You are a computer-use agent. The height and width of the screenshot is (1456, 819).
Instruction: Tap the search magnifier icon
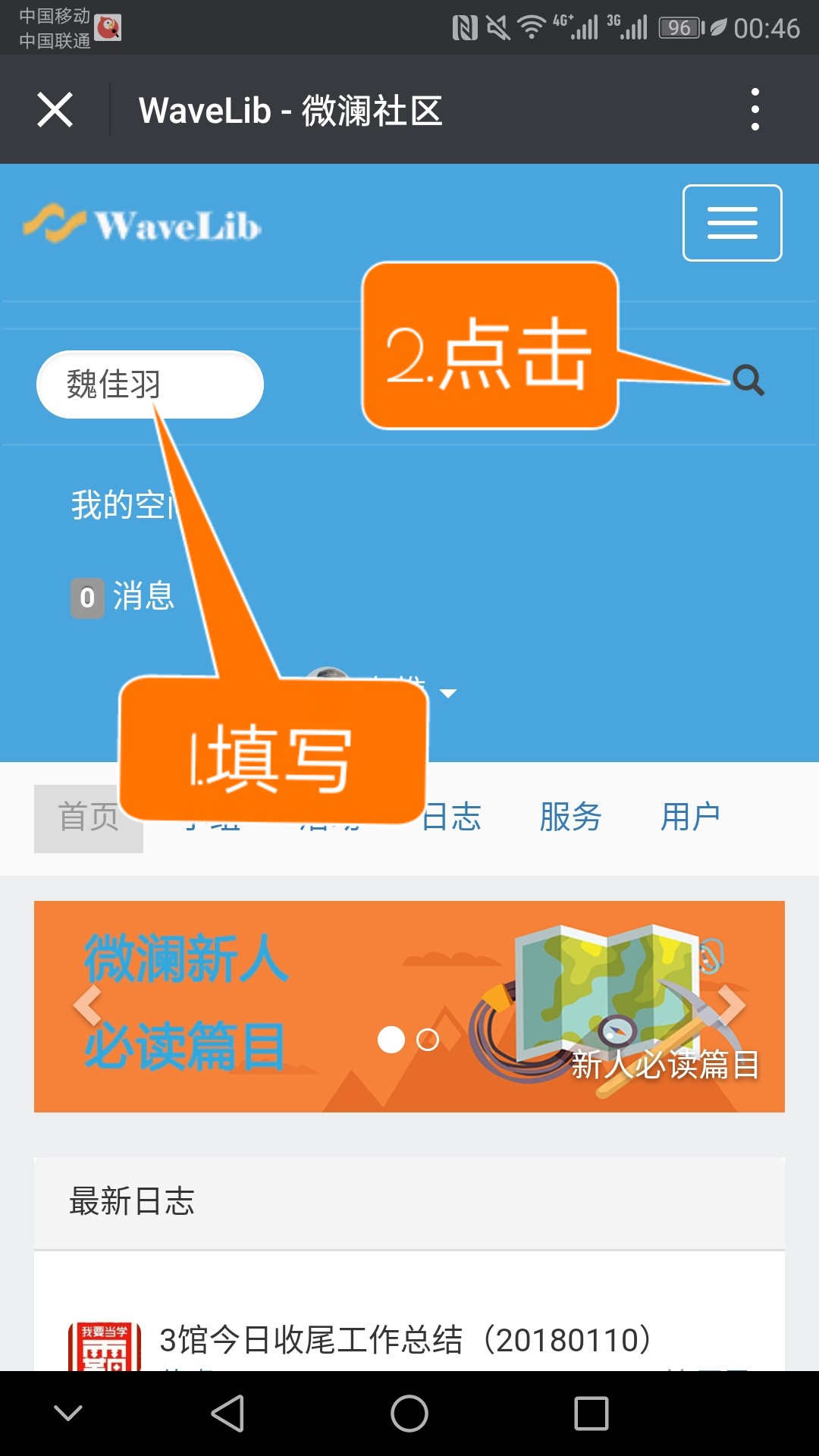[x=748, y=380]
